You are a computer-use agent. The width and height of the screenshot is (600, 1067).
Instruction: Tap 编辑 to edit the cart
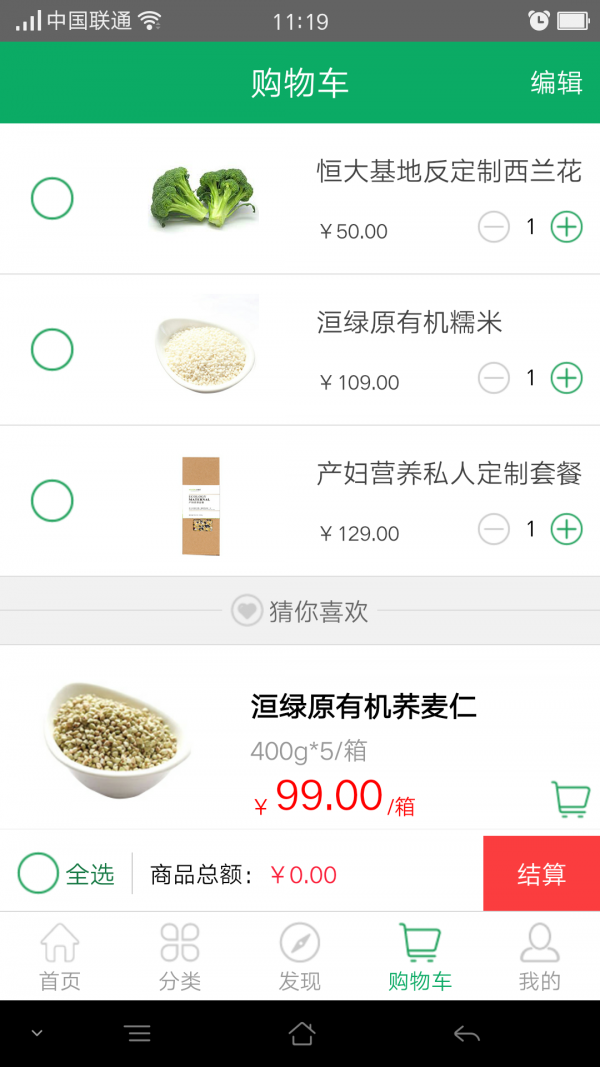(x=556, y=83)
